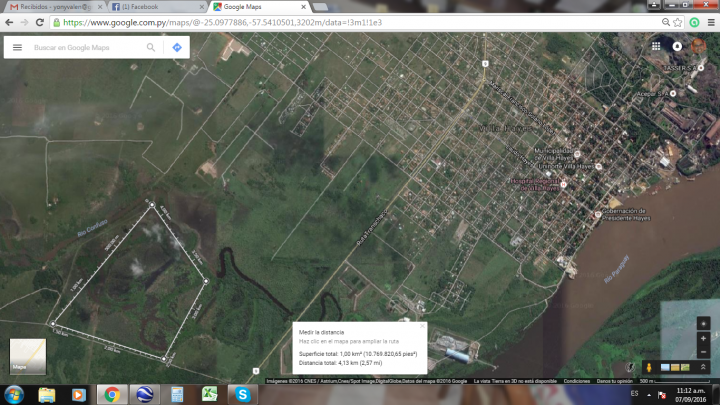
Task: Close the 'Medir la distancia' panel
Action: (423, 324)
